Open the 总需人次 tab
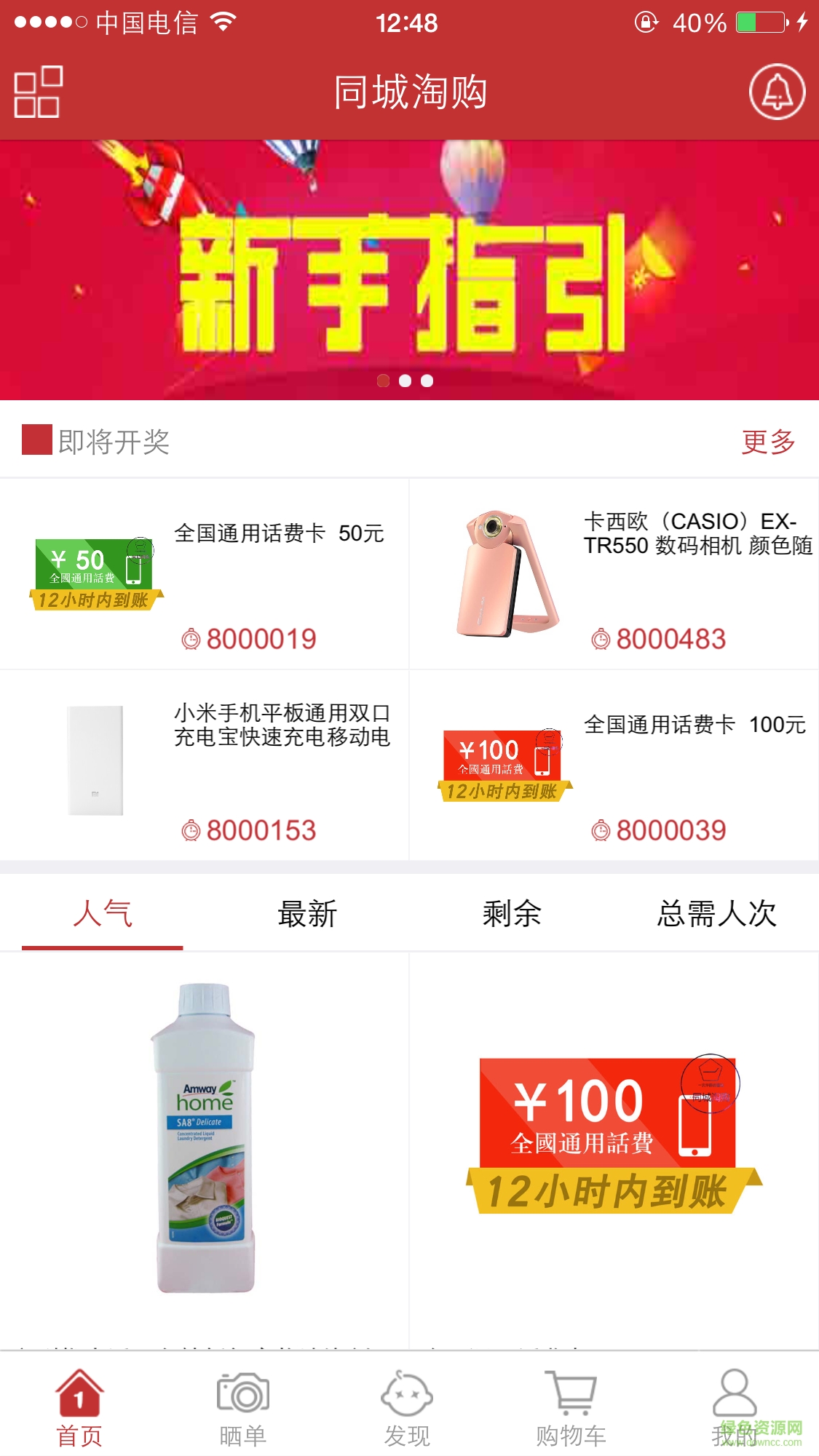819x1456 pixels. pyautogui.click(x=716, y=915)
